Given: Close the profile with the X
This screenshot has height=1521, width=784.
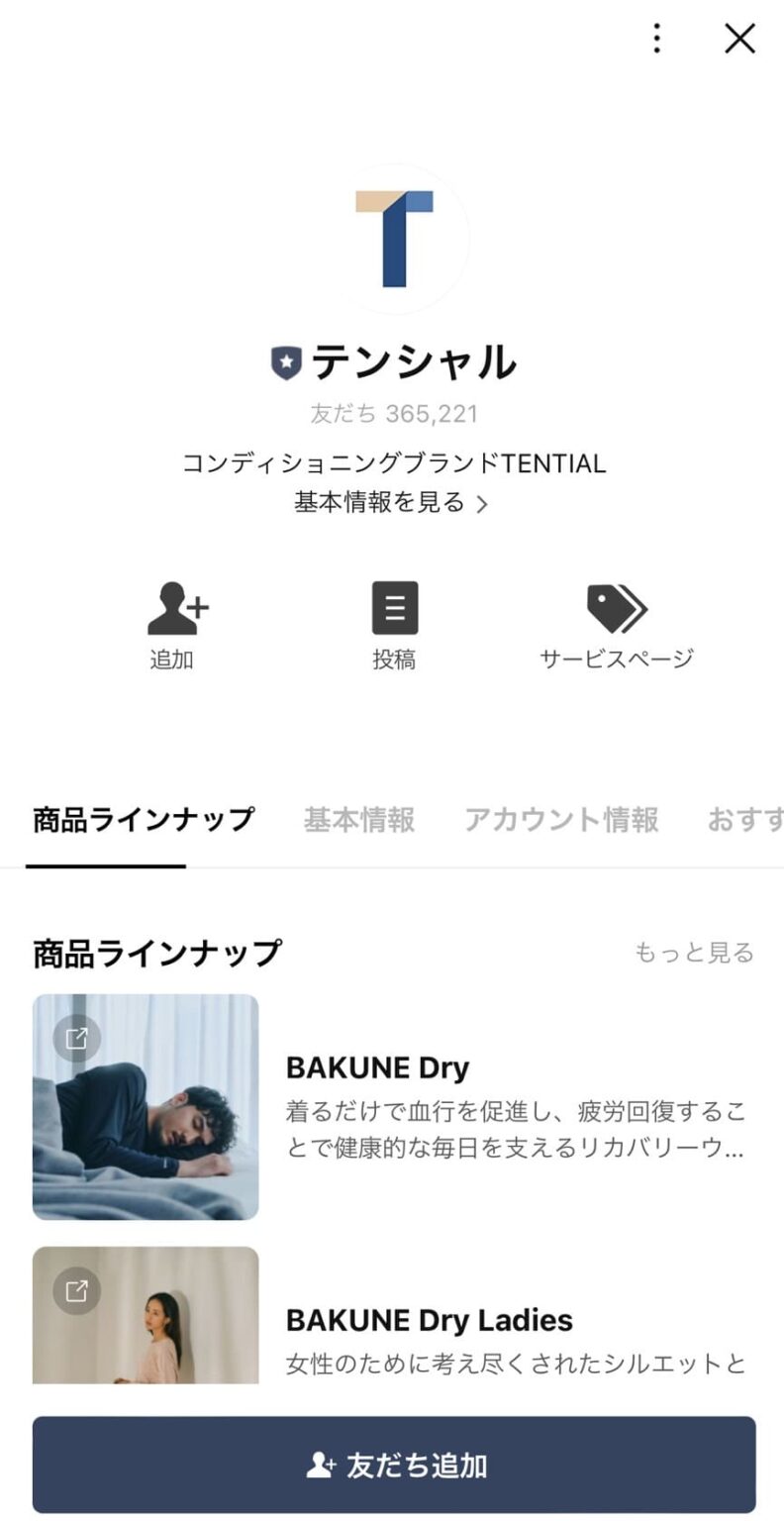Looking at the screenshot, I should click(x=739, y=40).
